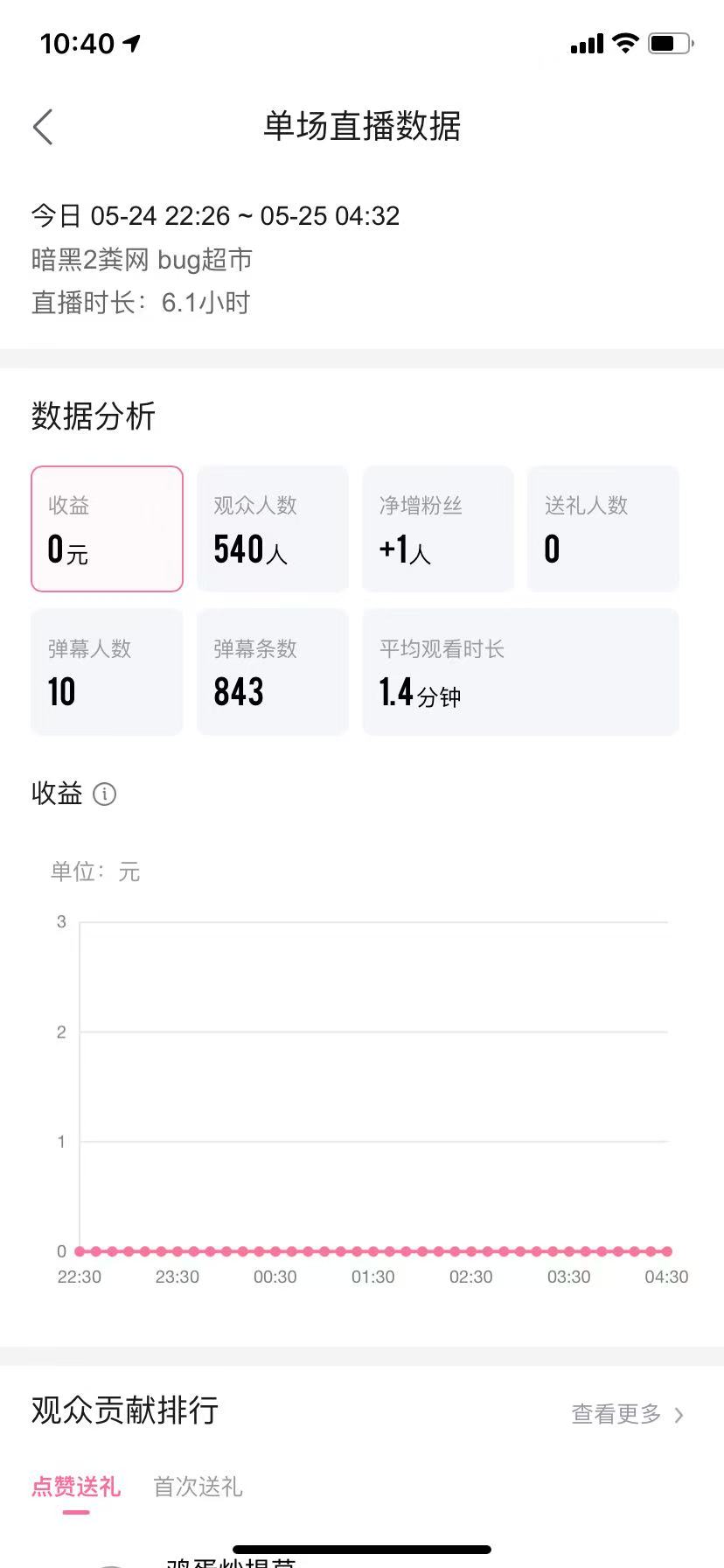Select the 净增粉丝 metric card
The height and width of the screenshot is (1568, 724).
pos(438,528)
